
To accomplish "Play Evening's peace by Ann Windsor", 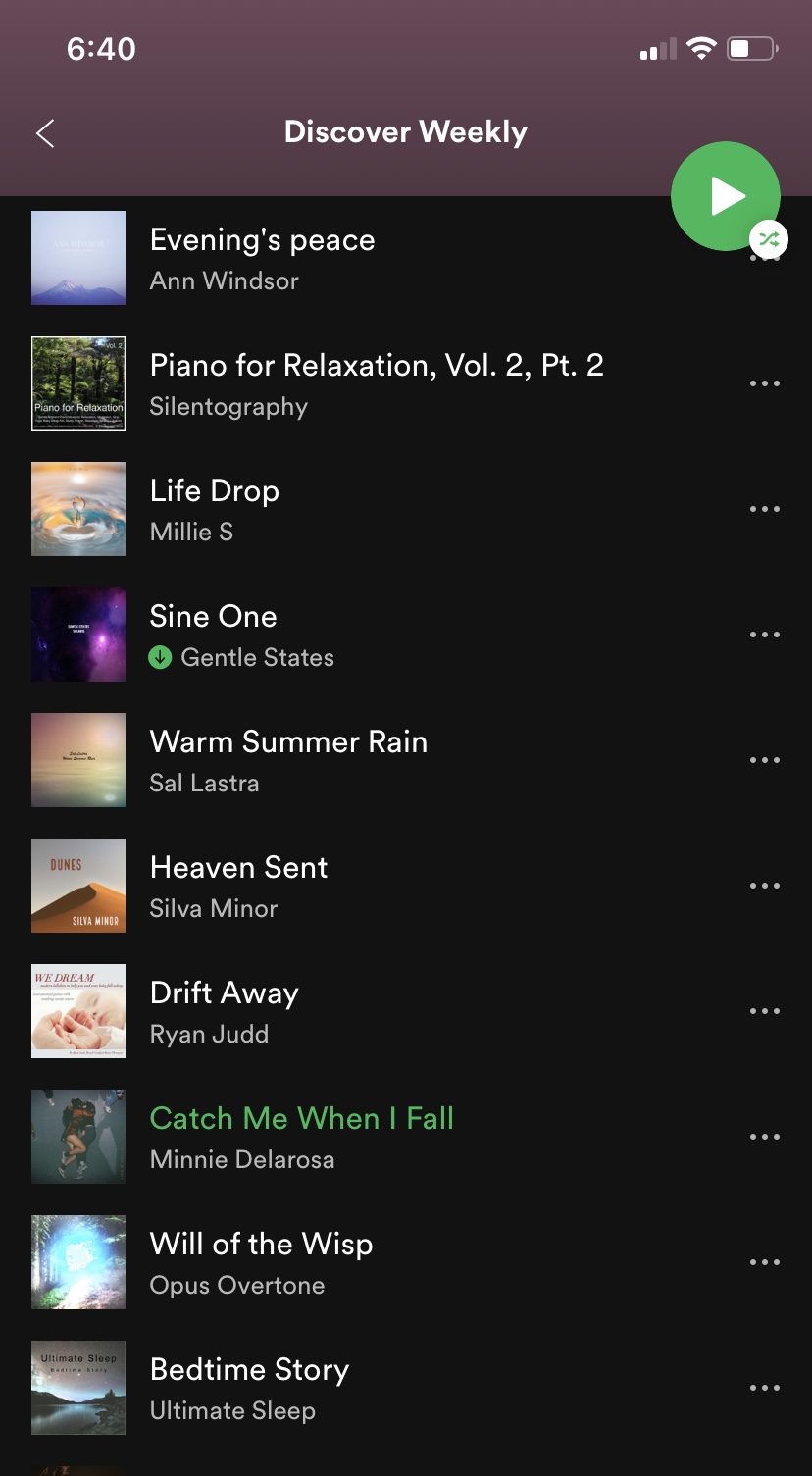I will pos(262,259).
